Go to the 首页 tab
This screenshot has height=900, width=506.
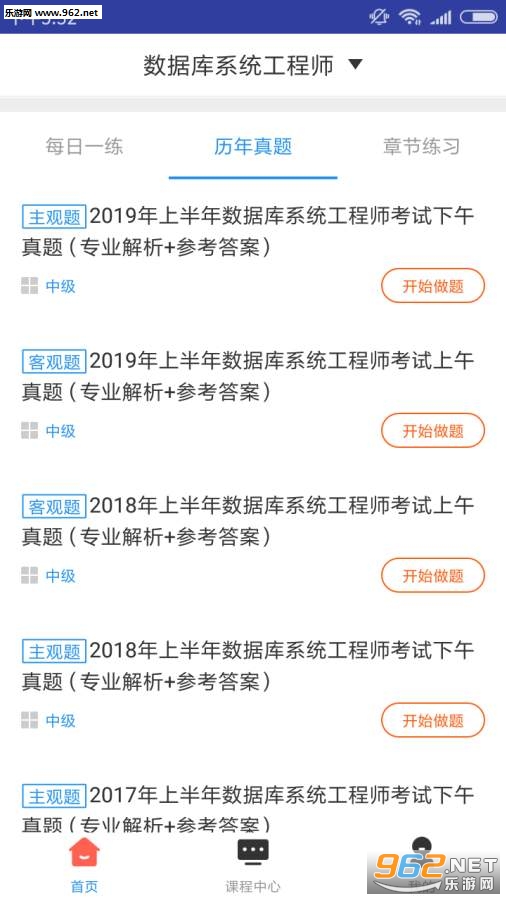pyautogui.click(x=84, y=864)
